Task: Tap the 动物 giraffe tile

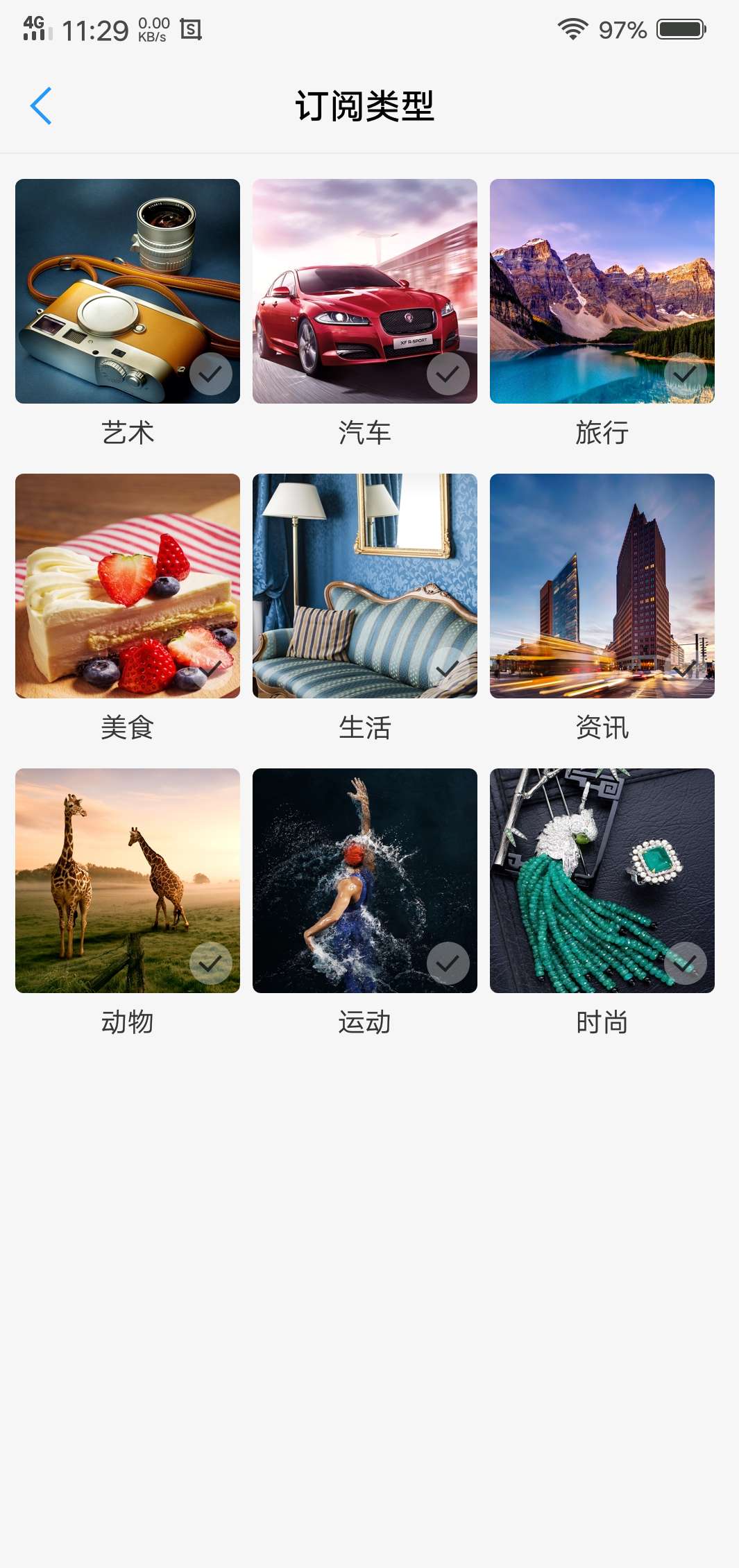Action: tap(128, 881)
